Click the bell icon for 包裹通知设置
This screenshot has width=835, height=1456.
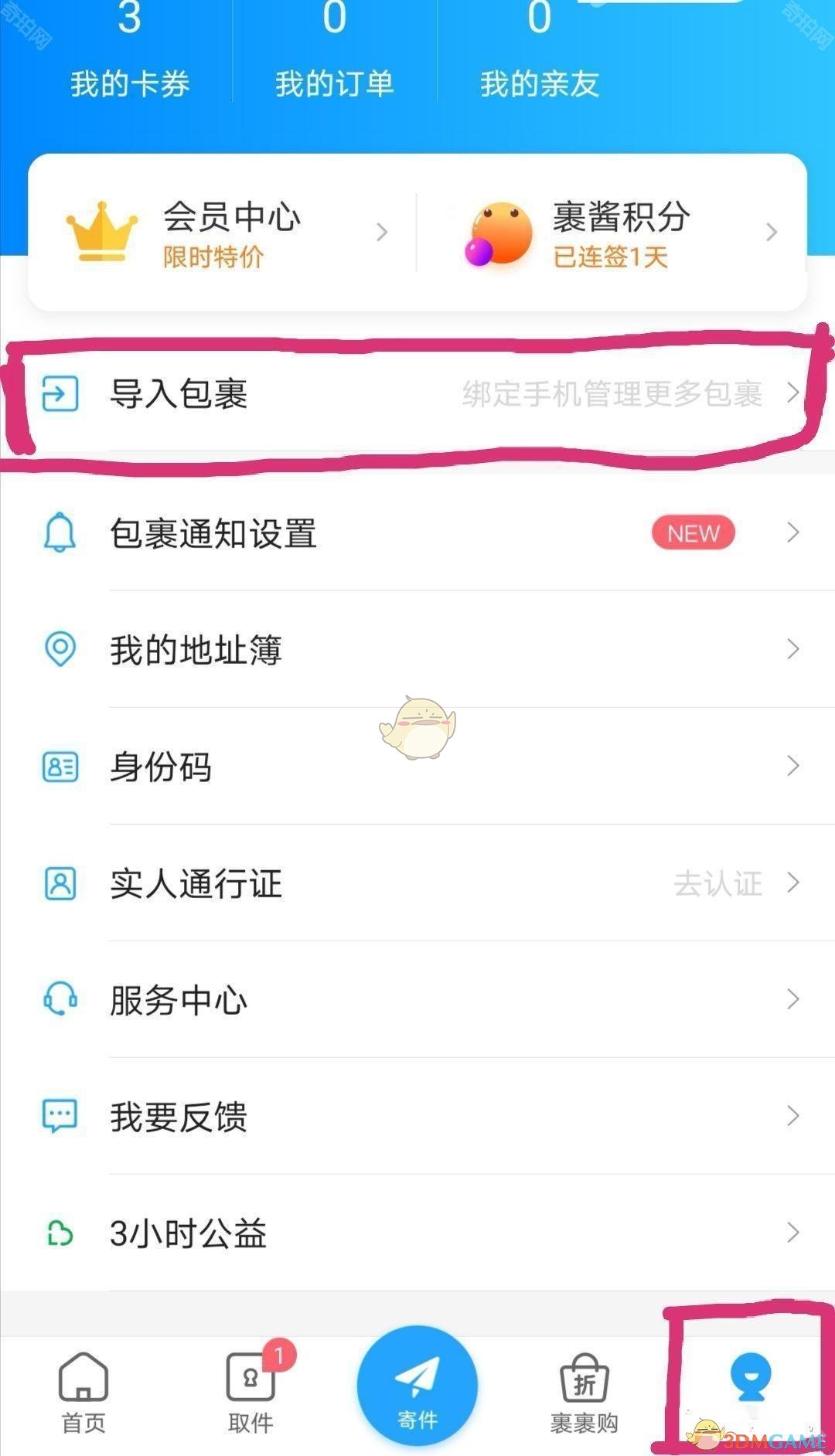[x=60, y=532]
